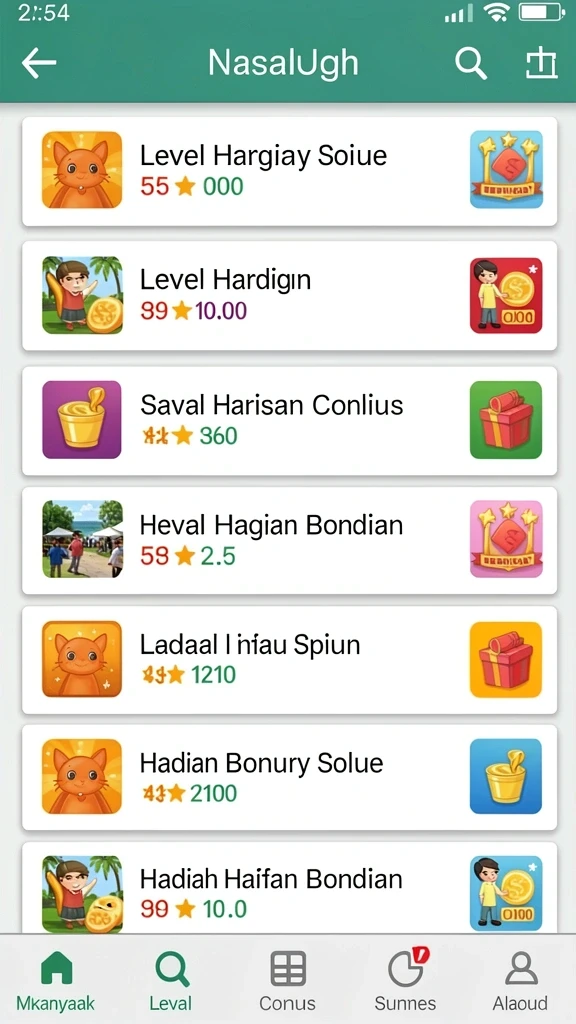576x1024 pixels.
Task: Tap the box icon beside search
Action: 541,63
